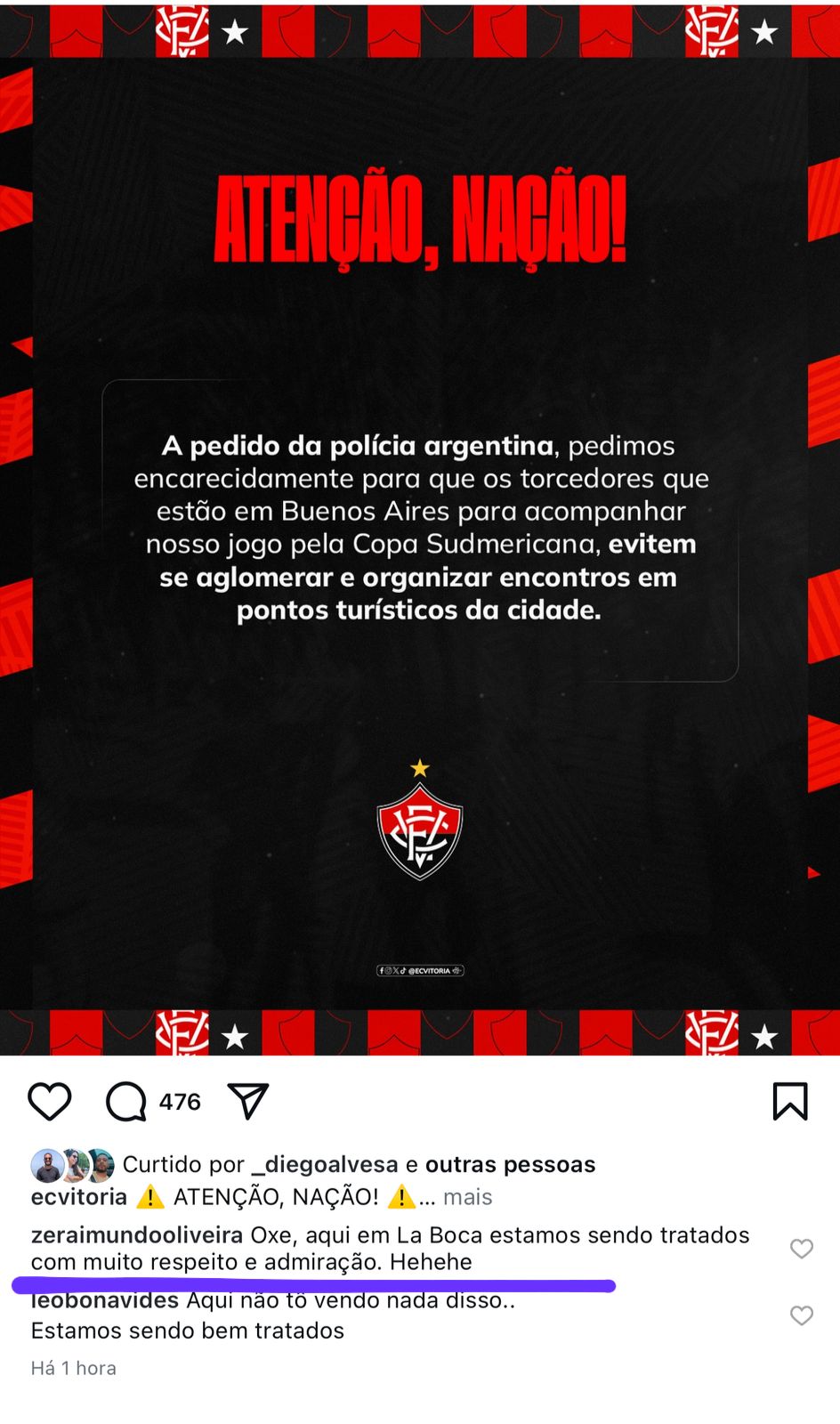Image resolution: width=840 pixels, height=1424 pixels.
Task: Open zeraimundooliveira's profile
Action: [137, 1235]
